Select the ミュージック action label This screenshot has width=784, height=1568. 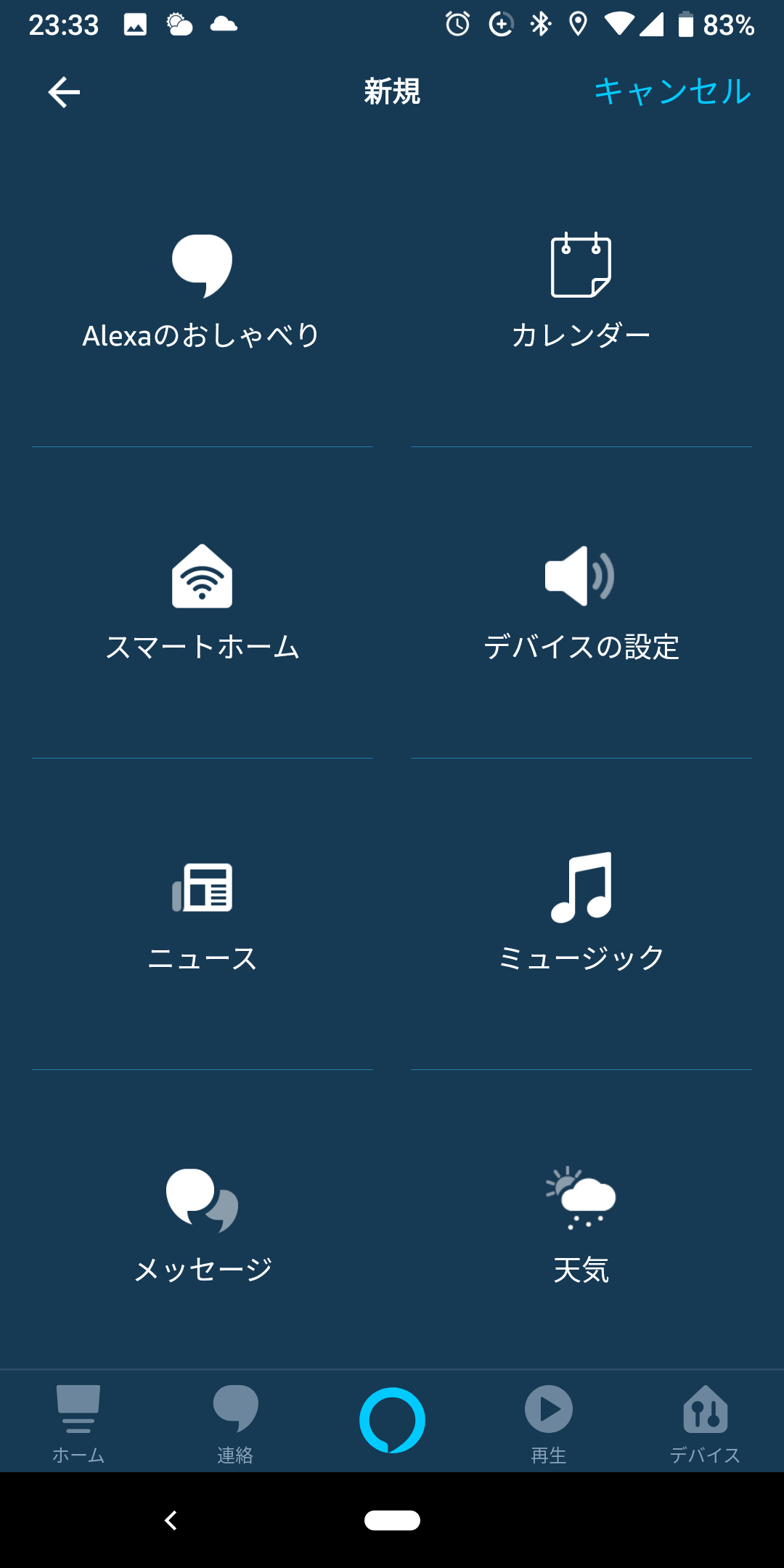580,957
